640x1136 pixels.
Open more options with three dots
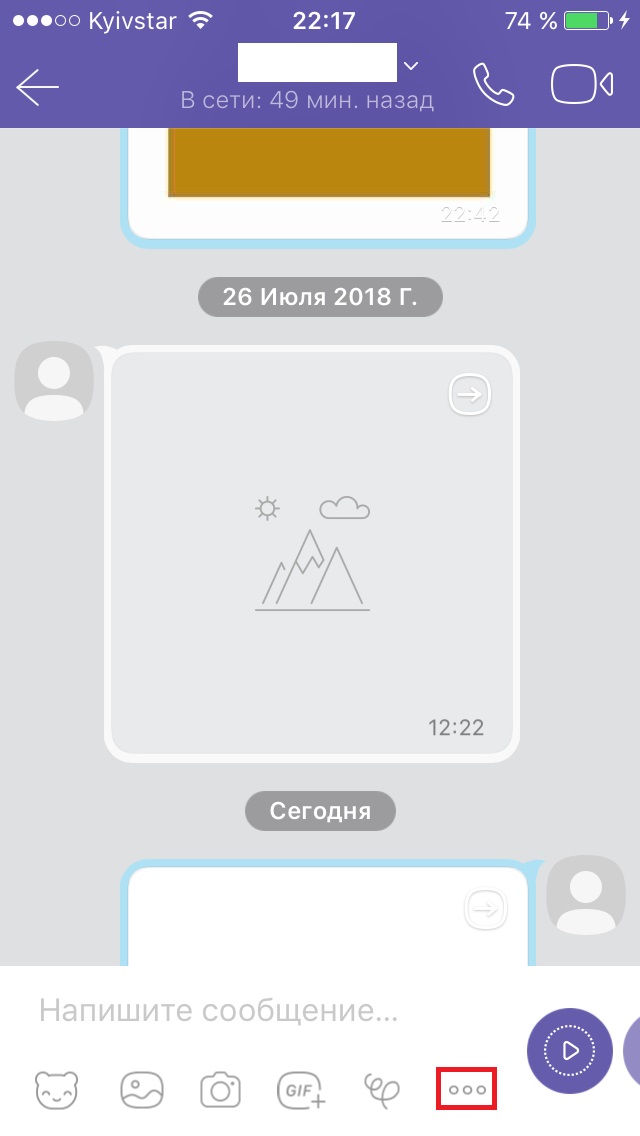click(x=467, y=1088)
